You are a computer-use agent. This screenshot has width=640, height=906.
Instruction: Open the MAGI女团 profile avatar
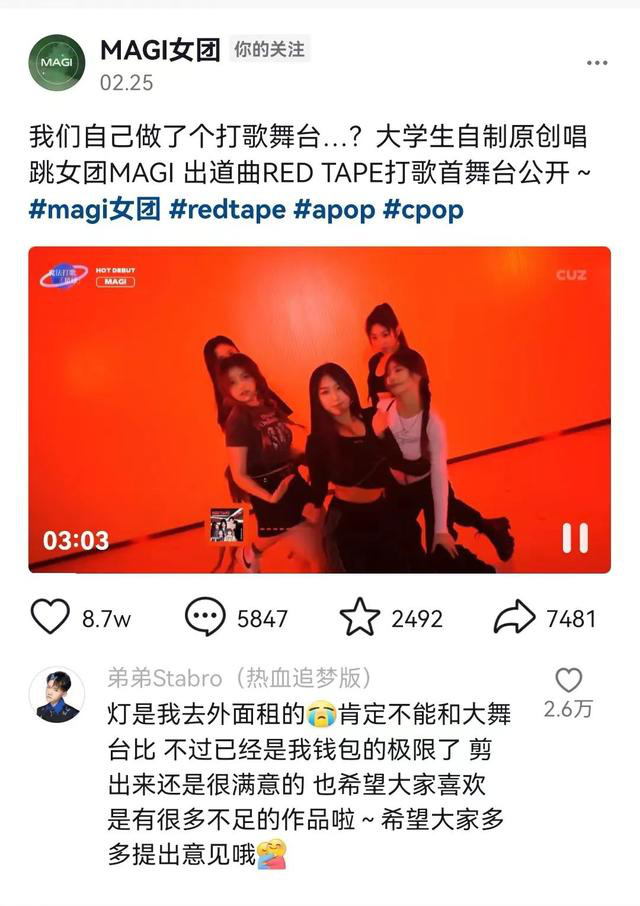tap(56, 62)
